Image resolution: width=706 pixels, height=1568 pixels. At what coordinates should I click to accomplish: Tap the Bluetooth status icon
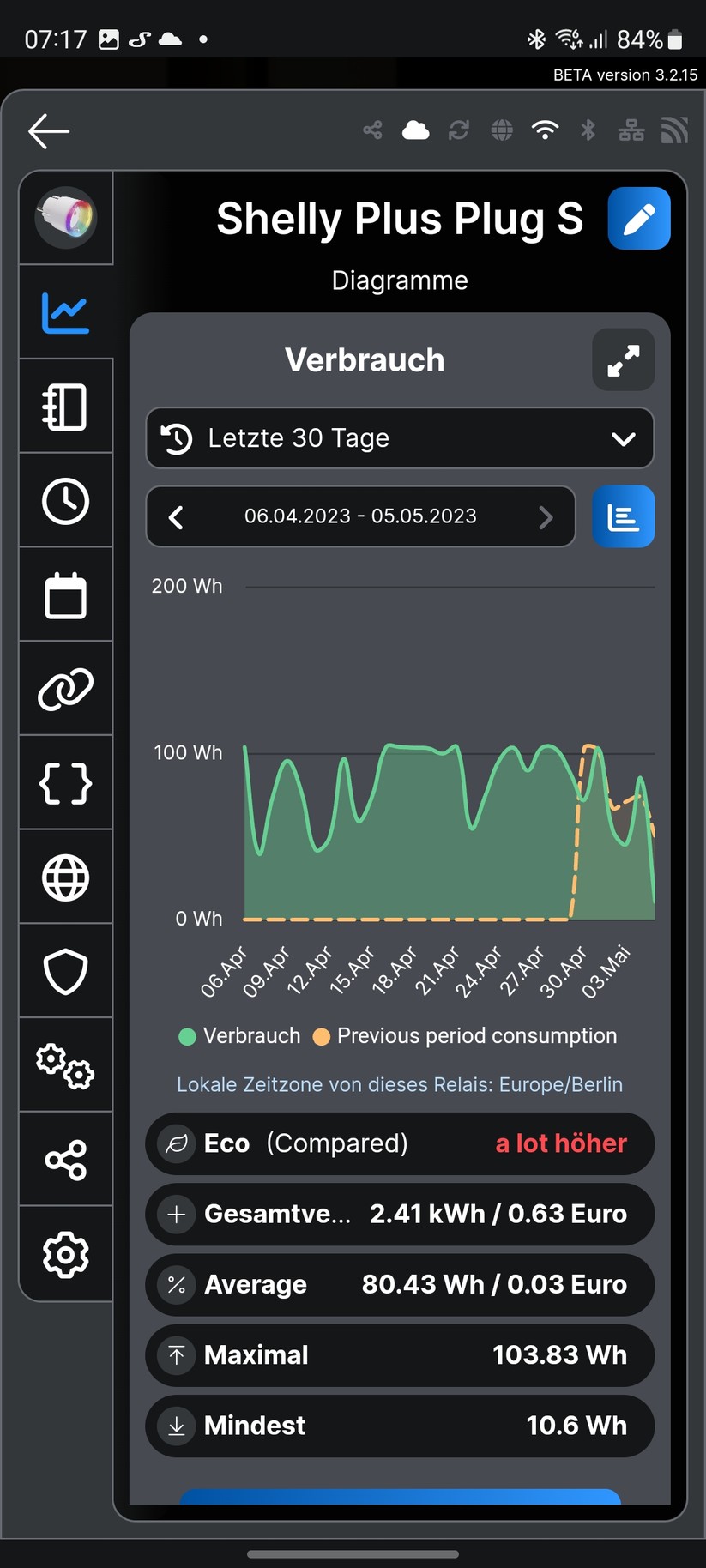pyautogui.click(x=588, y=130)
